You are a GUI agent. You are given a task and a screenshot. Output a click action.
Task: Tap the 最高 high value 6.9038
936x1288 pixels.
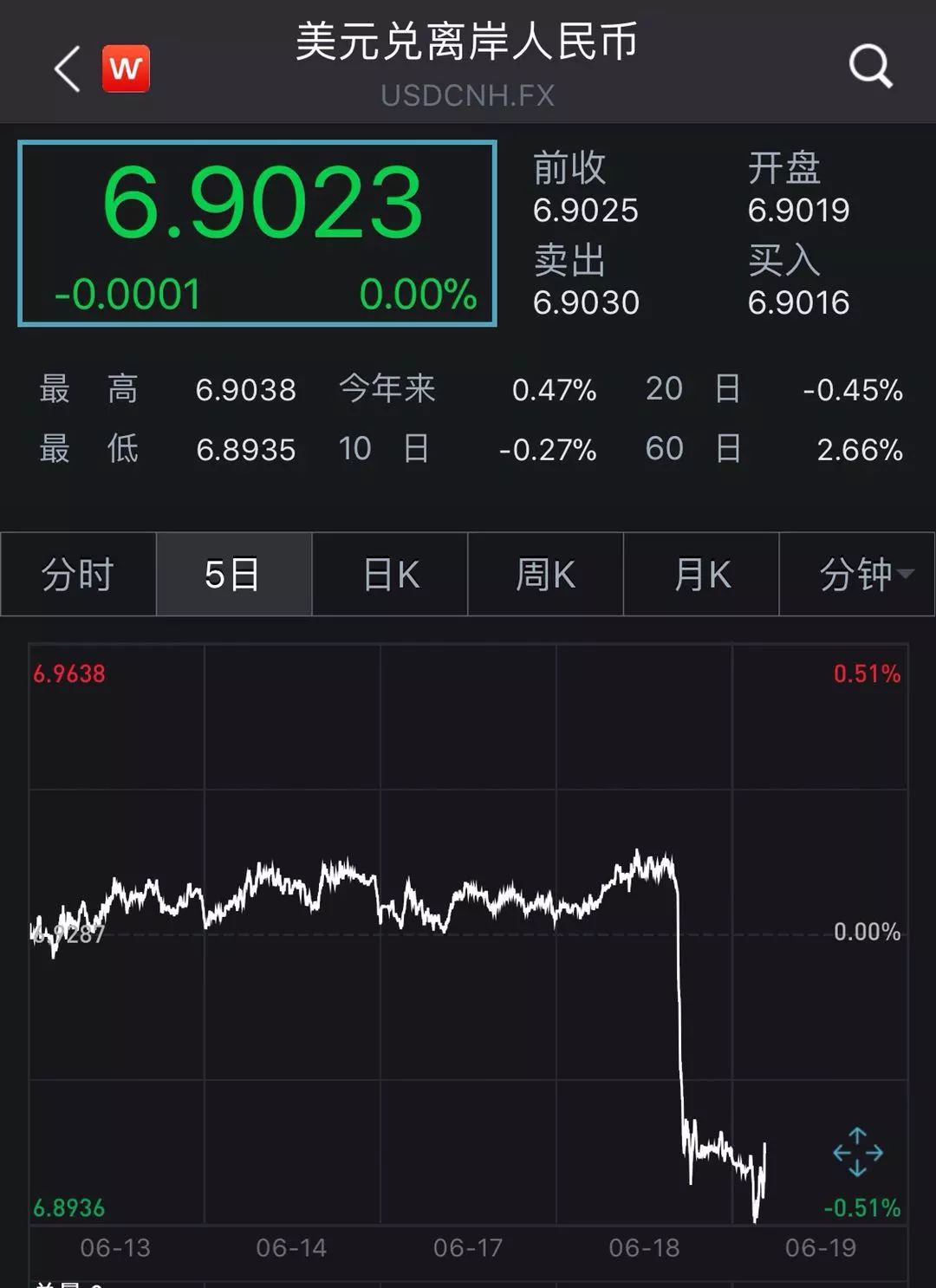click(x=245, y=390)
